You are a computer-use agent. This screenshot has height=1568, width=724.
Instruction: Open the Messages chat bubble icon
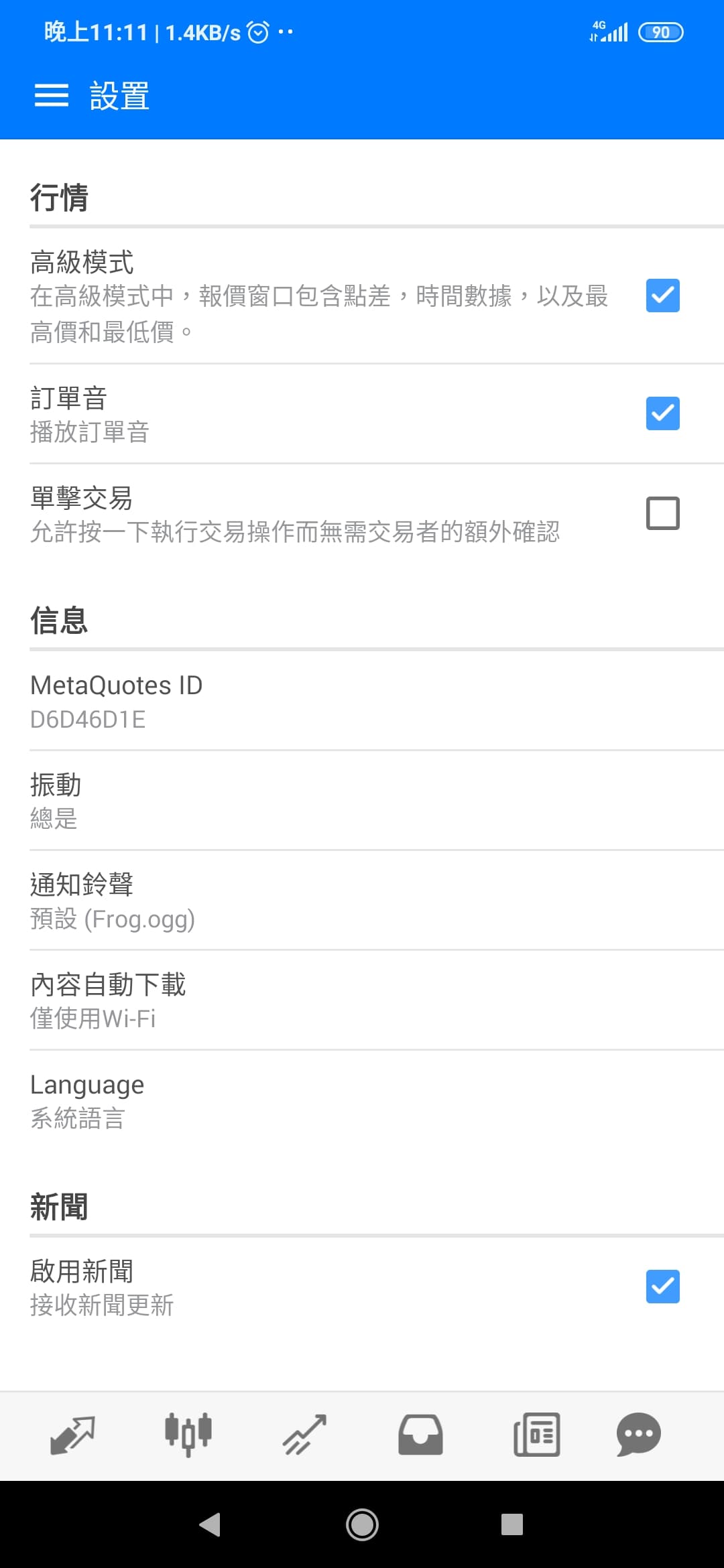click(638, 1434)
